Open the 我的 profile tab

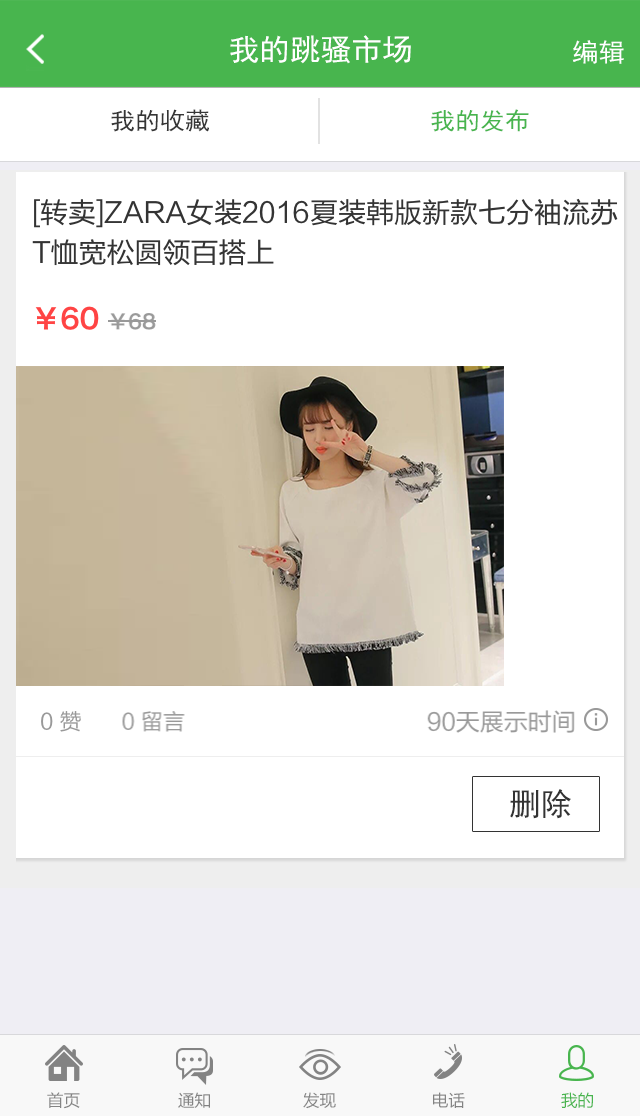pos(577,1076)
